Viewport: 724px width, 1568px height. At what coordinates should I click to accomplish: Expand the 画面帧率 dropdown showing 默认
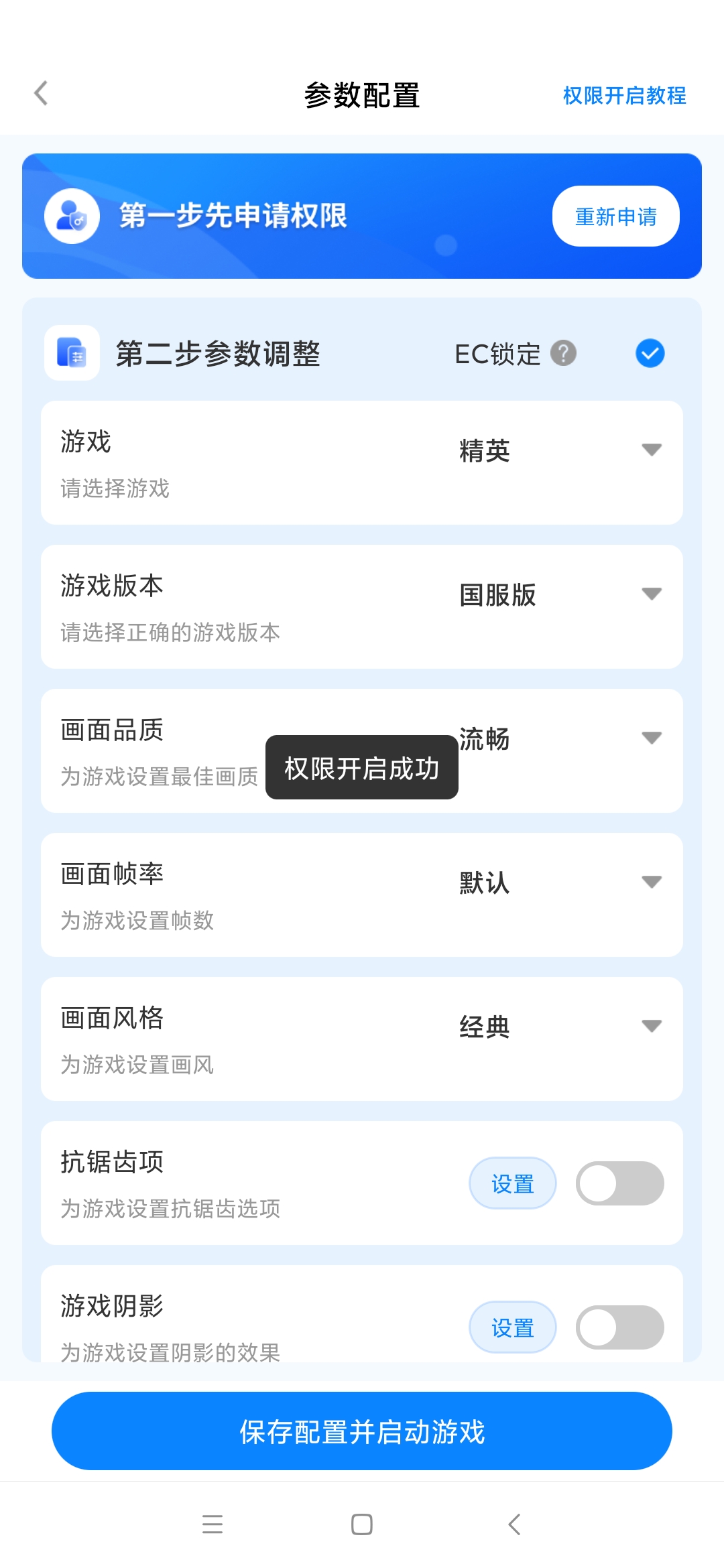560,883
